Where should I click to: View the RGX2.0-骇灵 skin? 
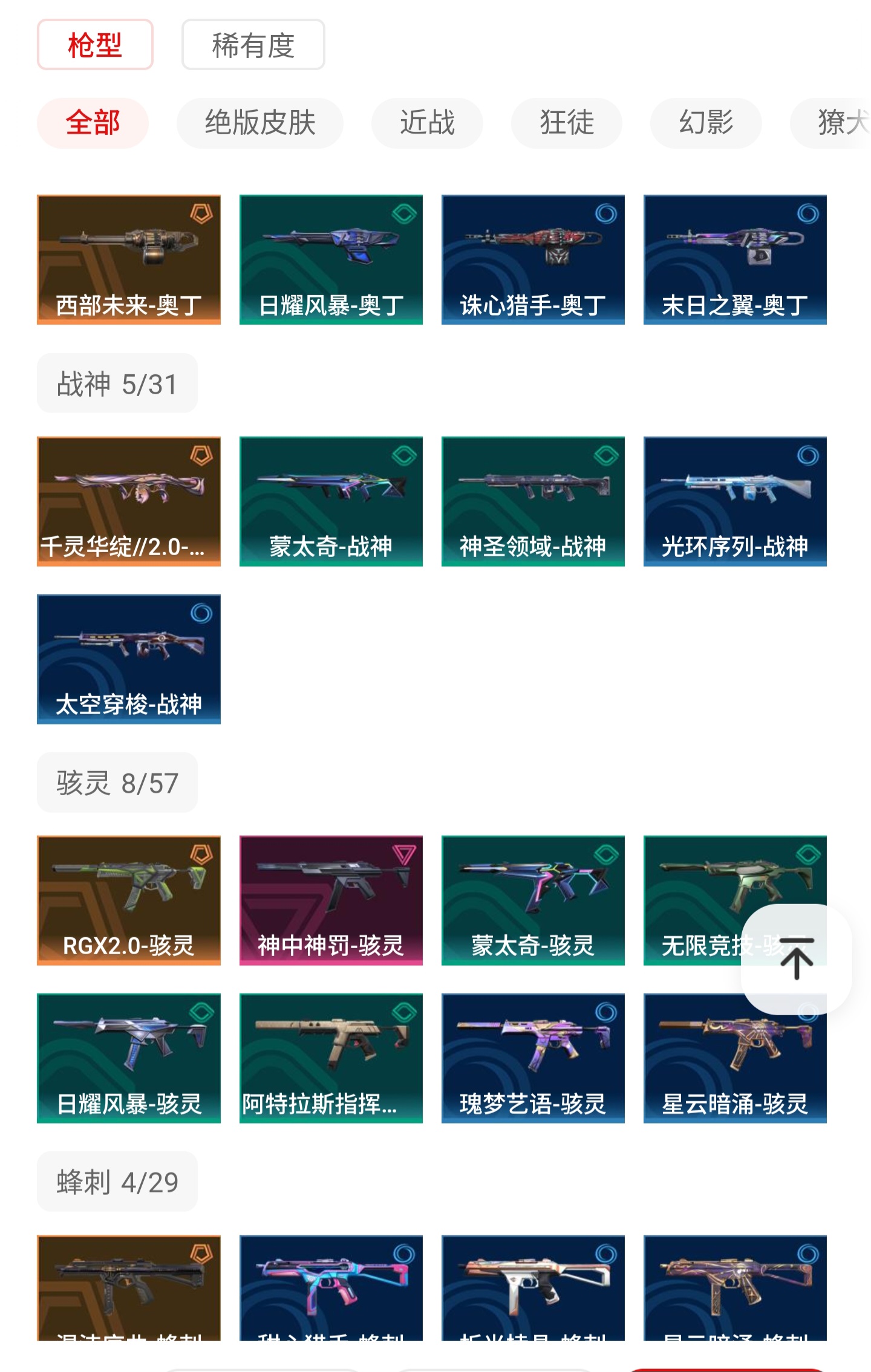click(x=129, y=900)
